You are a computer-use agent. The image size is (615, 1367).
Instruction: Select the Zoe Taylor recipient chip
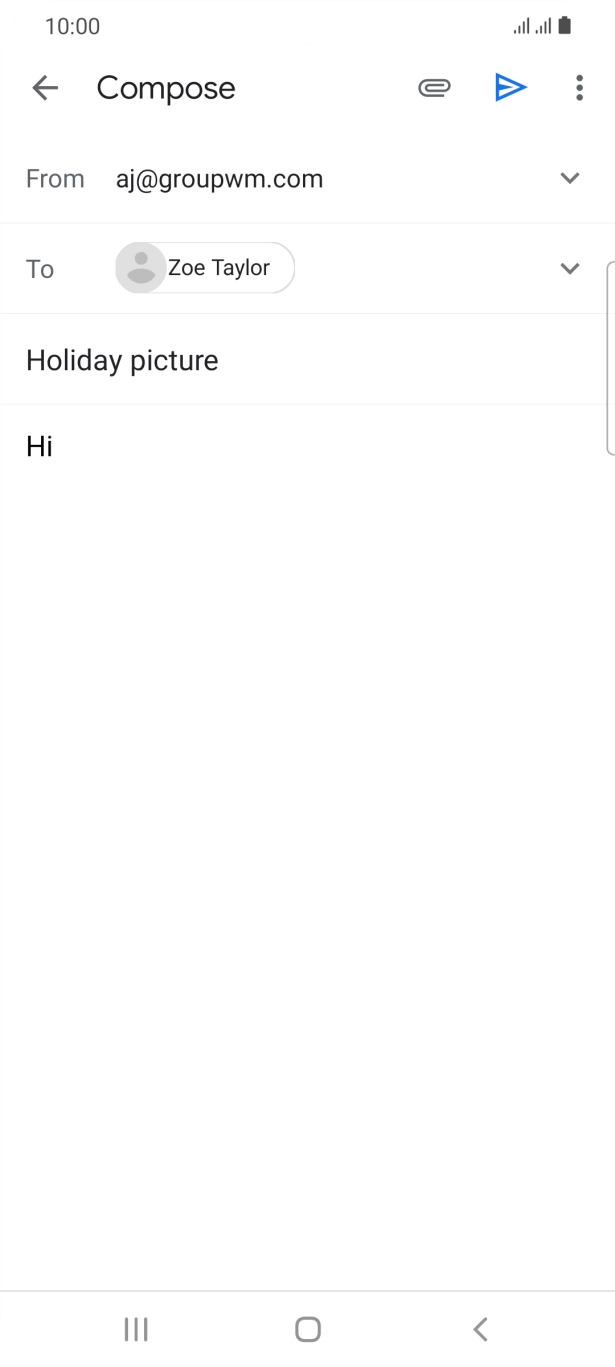[205, 268]
